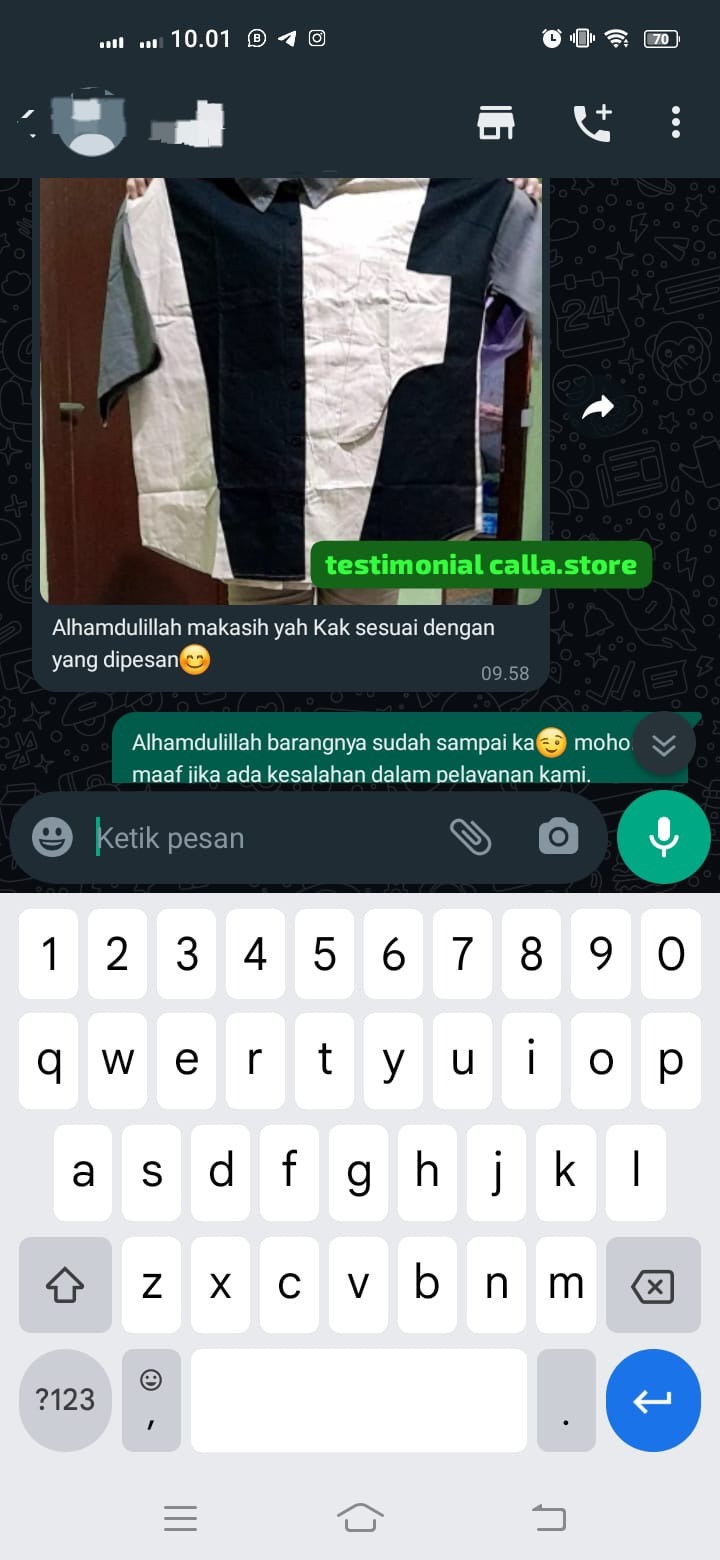Image resolution: width=720 pixels, height=1560 pixels.
Task: Open the received shirt photo
Action: (x=290, y=390)
